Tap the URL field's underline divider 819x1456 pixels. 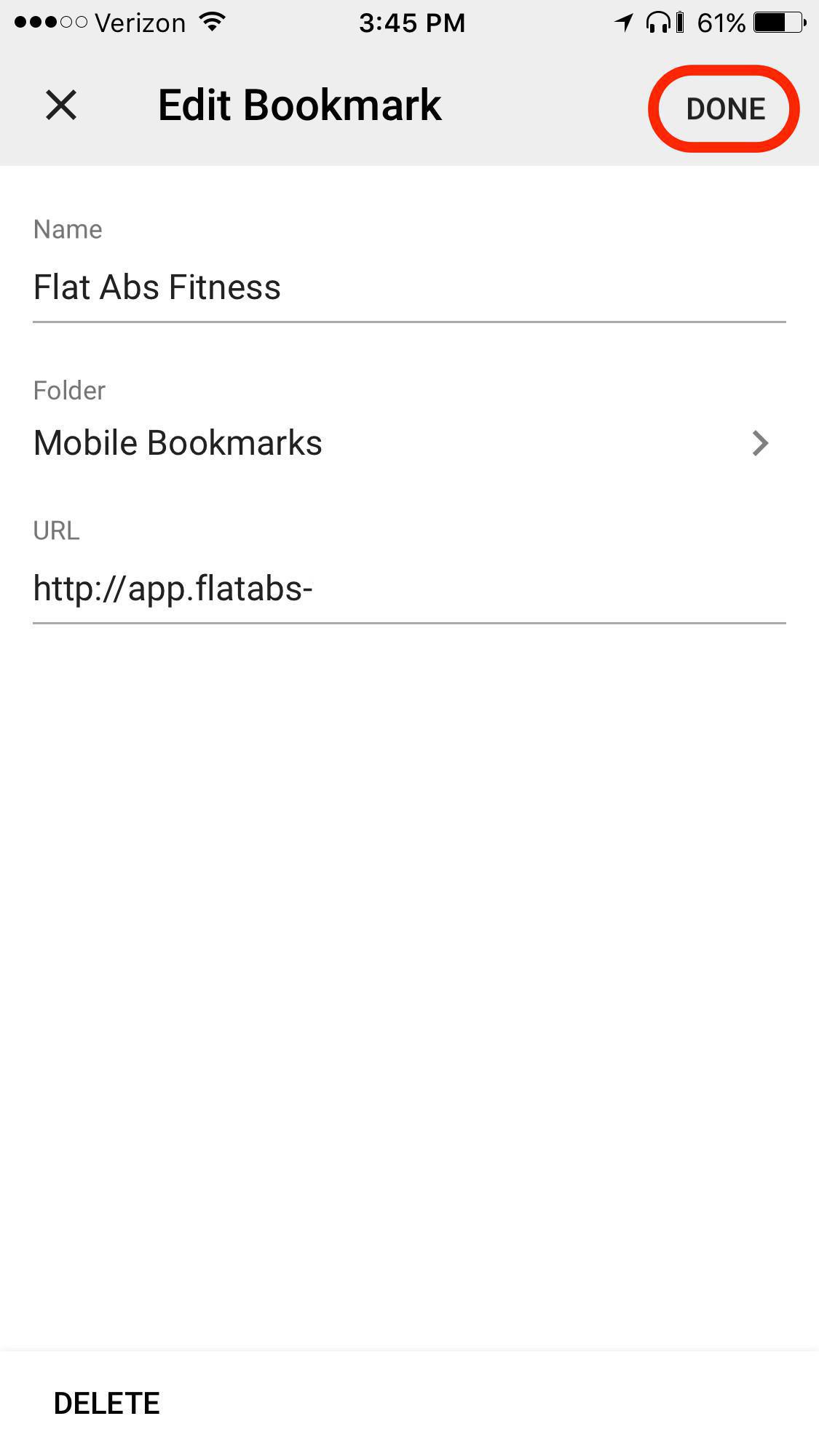(409, 623)
